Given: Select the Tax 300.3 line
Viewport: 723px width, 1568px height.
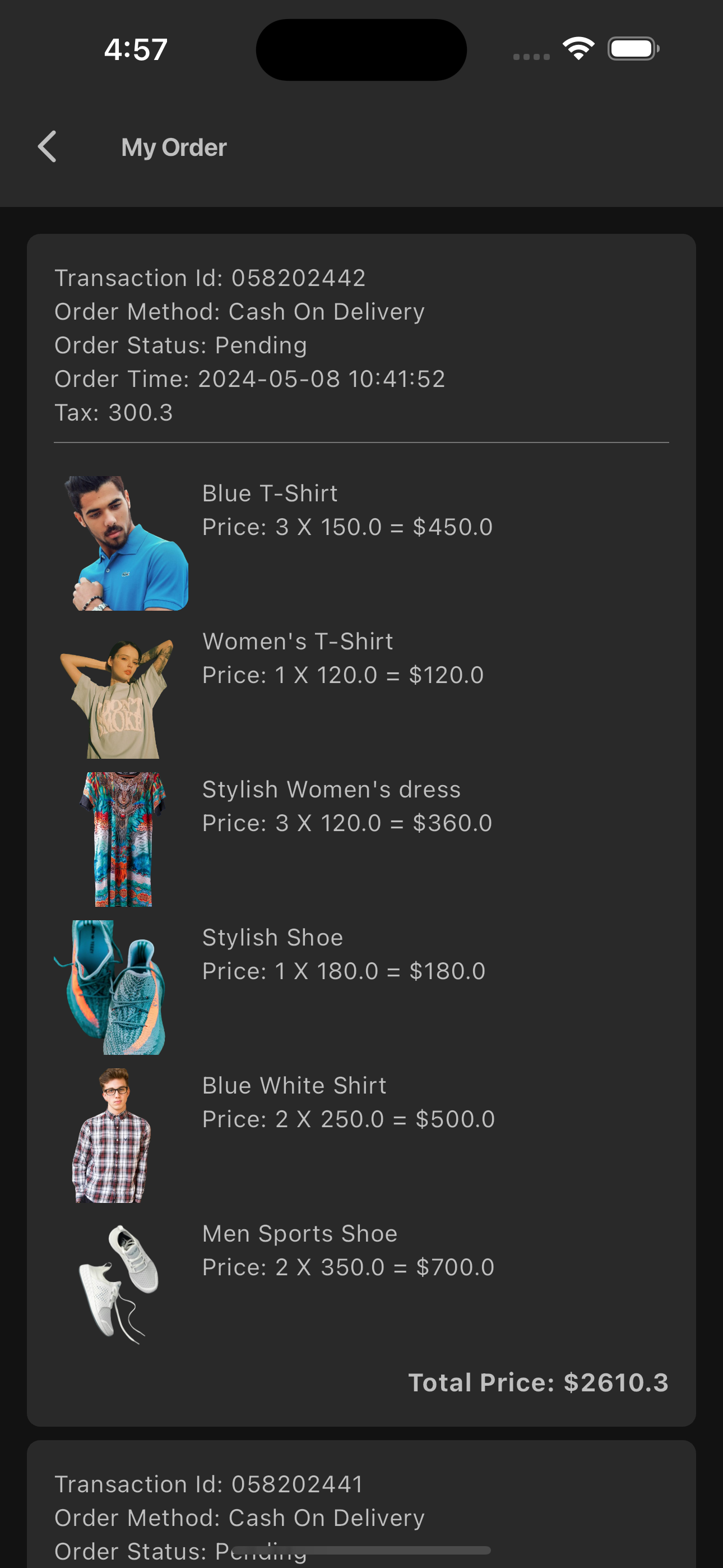Looking at the screenshot, I should pos(113,413).
